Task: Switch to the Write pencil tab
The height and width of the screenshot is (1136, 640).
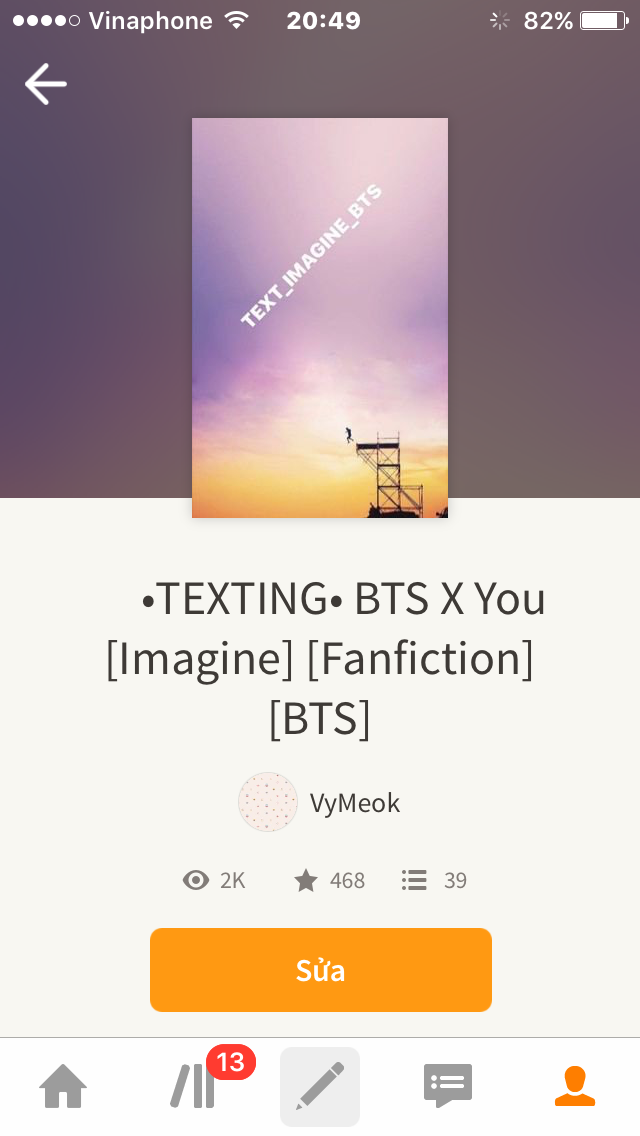Action: click(x=320, y=1086)
